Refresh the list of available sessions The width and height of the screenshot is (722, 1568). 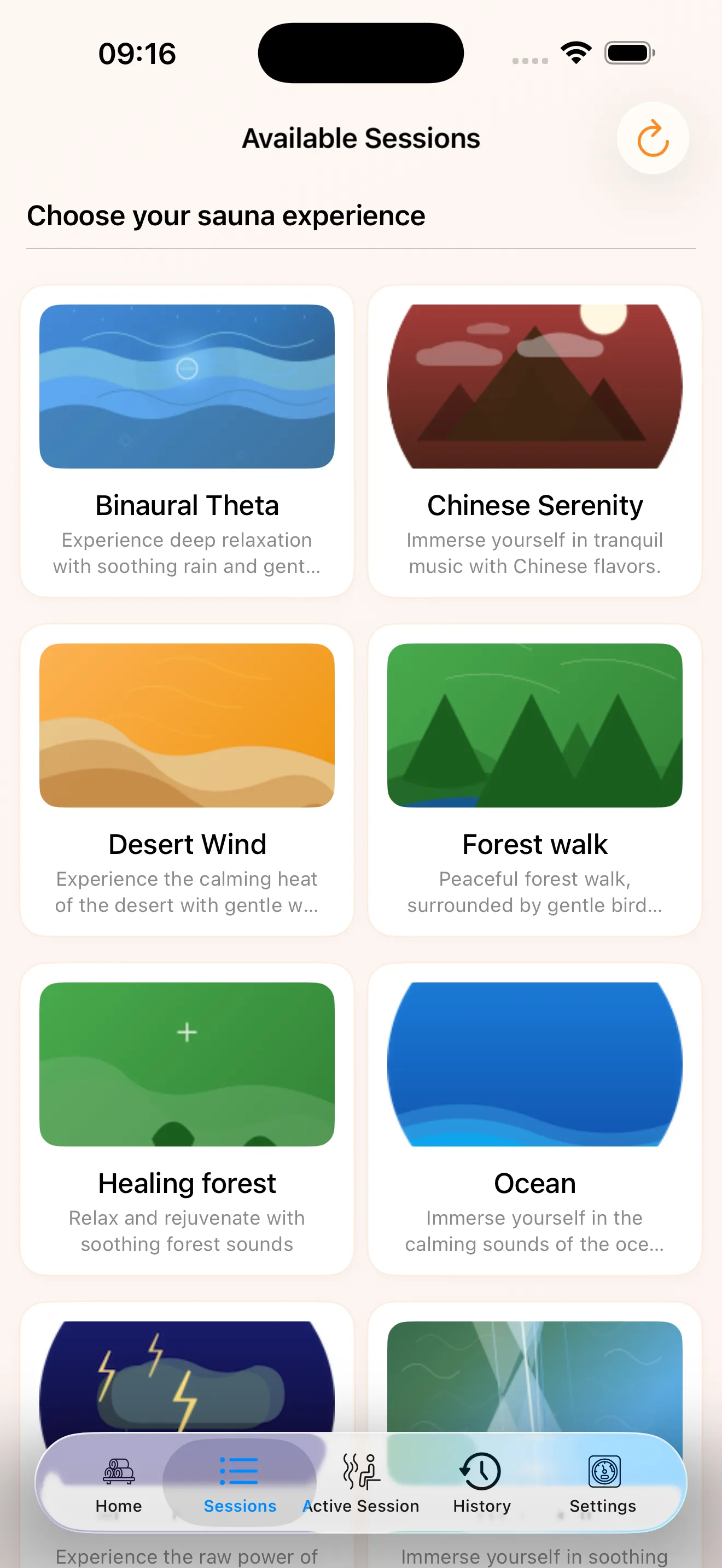coord(652,139)
